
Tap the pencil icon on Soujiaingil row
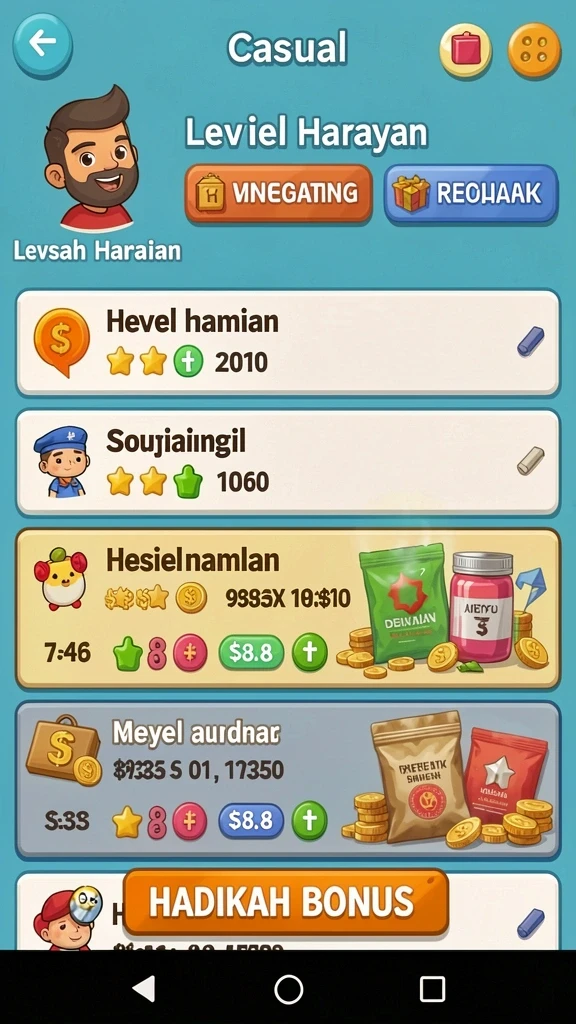coord(530,460)
